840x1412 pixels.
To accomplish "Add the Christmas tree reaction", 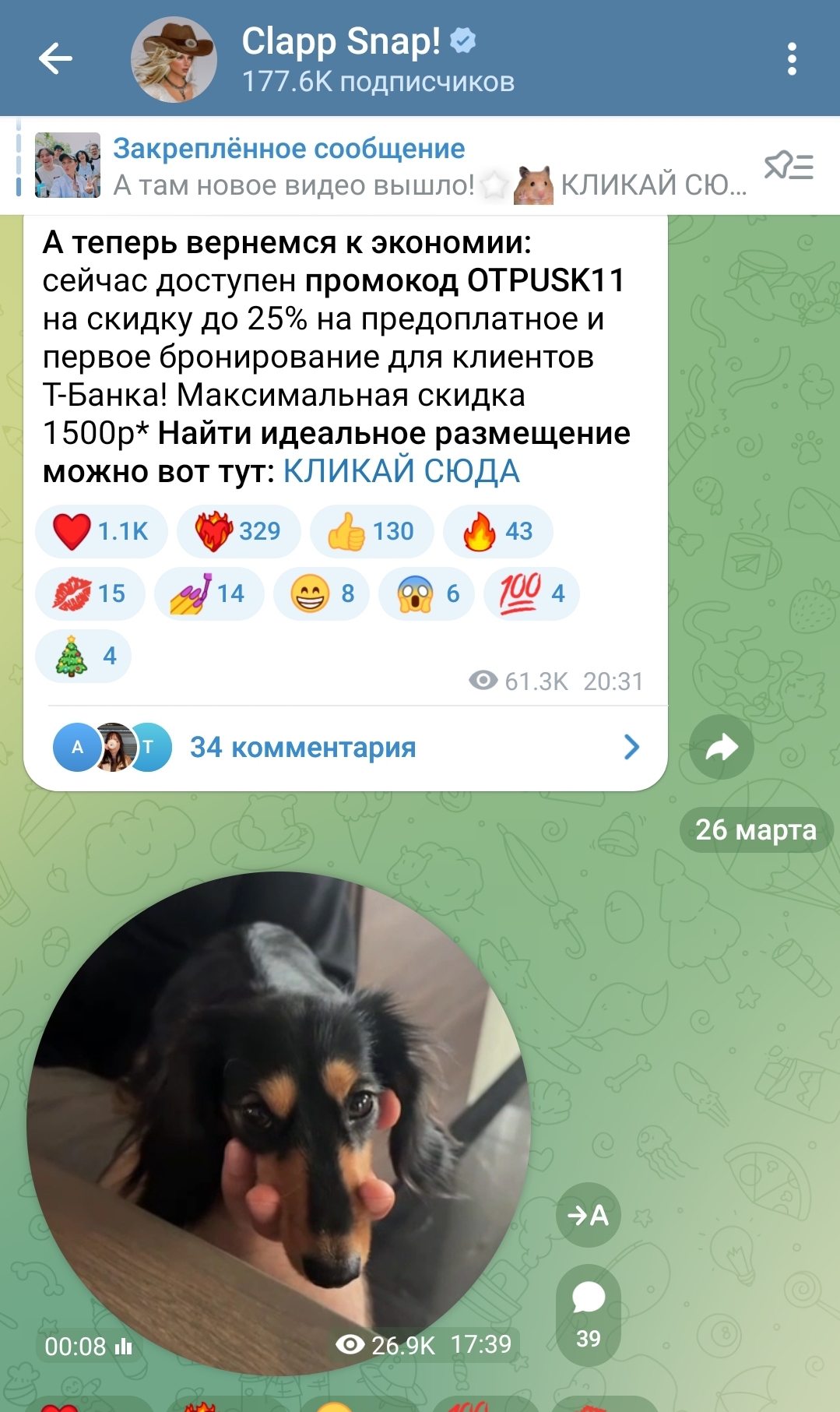I will coord(83,656).
